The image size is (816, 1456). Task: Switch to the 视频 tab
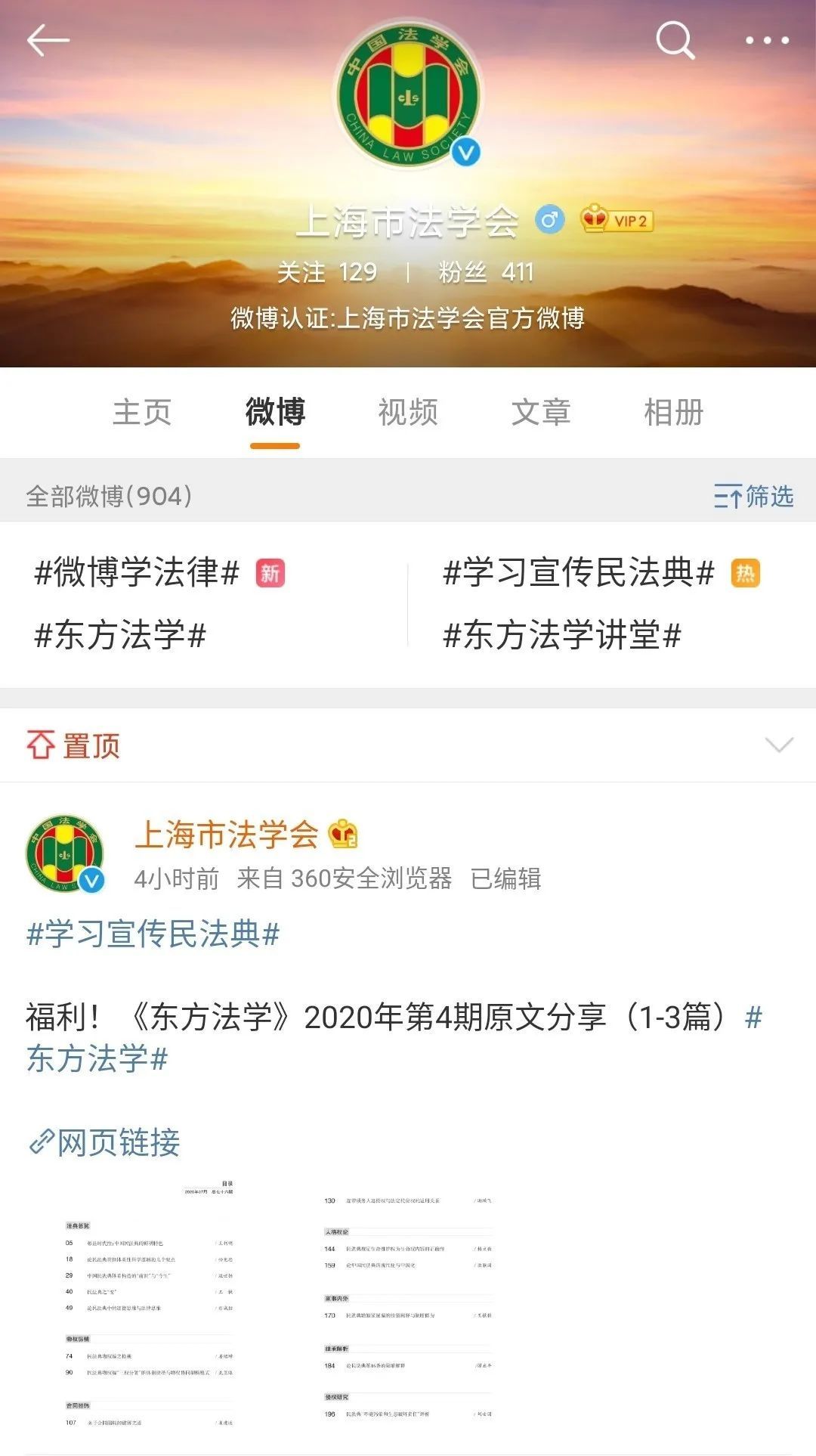click(408, 413)
